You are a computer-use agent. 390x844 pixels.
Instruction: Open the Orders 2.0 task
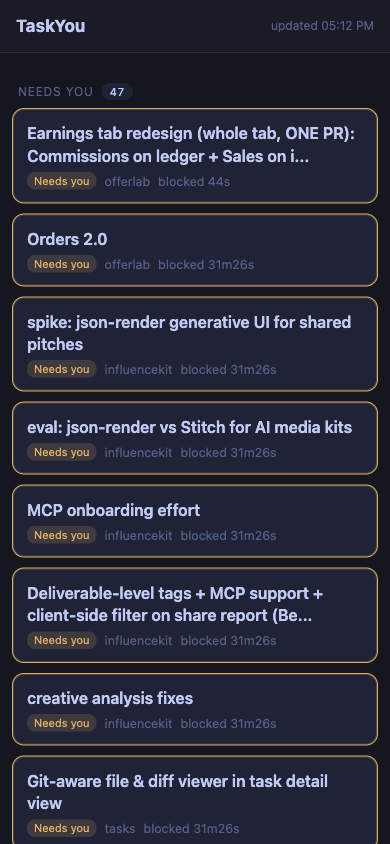point(195,250)
